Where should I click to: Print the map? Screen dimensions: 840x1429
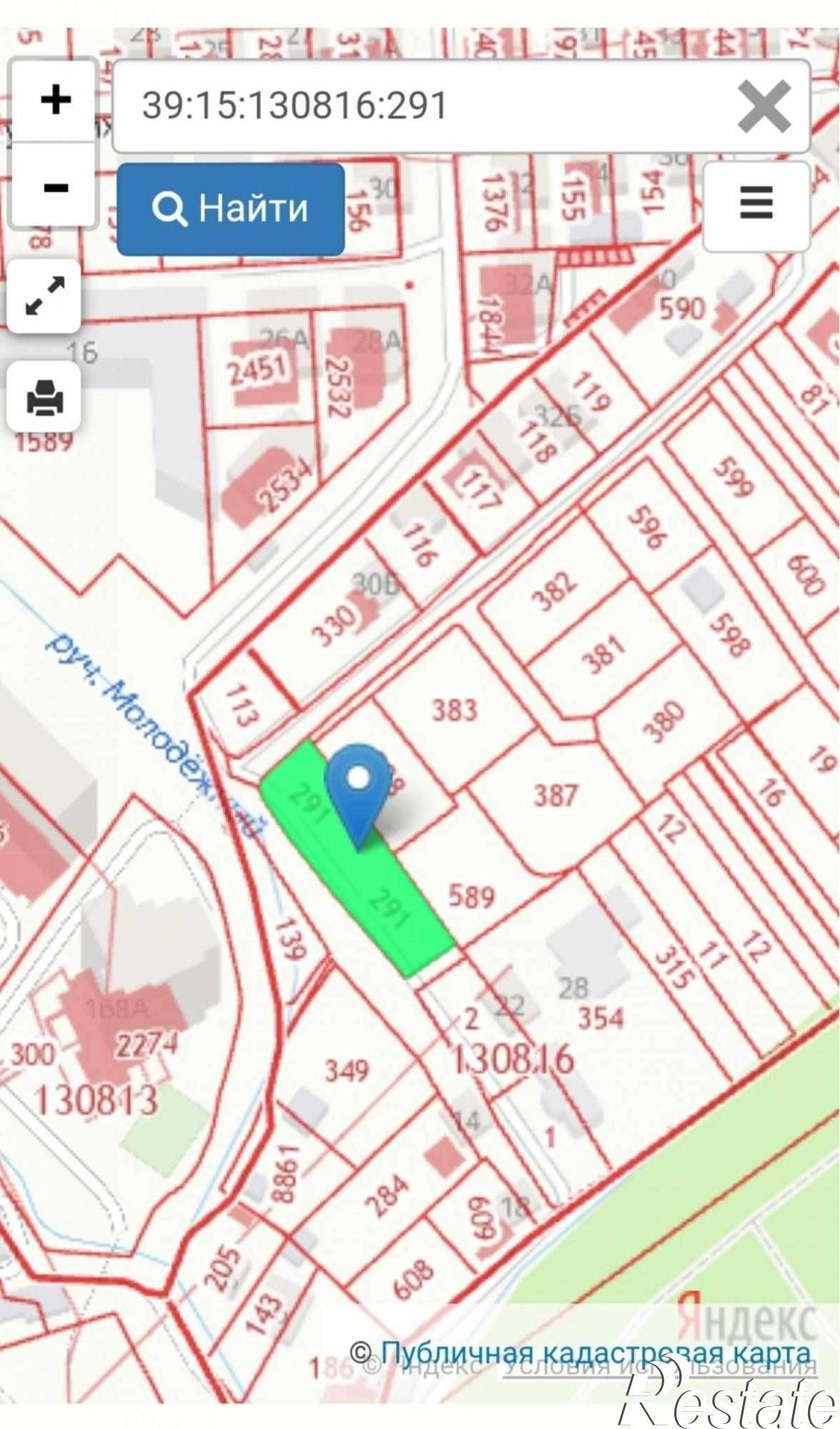[44, 397]
